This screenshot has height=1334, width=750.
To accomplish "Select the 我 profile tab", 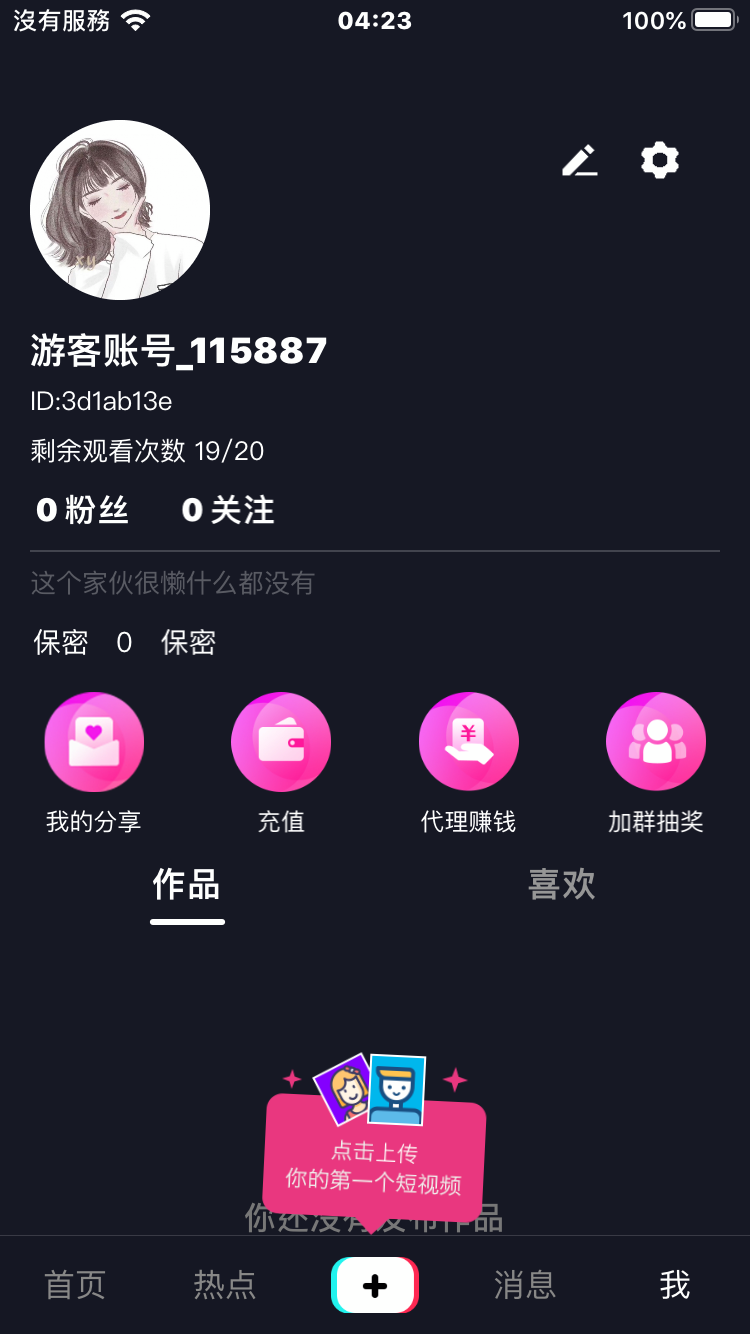I will (x=675, y=1285).
